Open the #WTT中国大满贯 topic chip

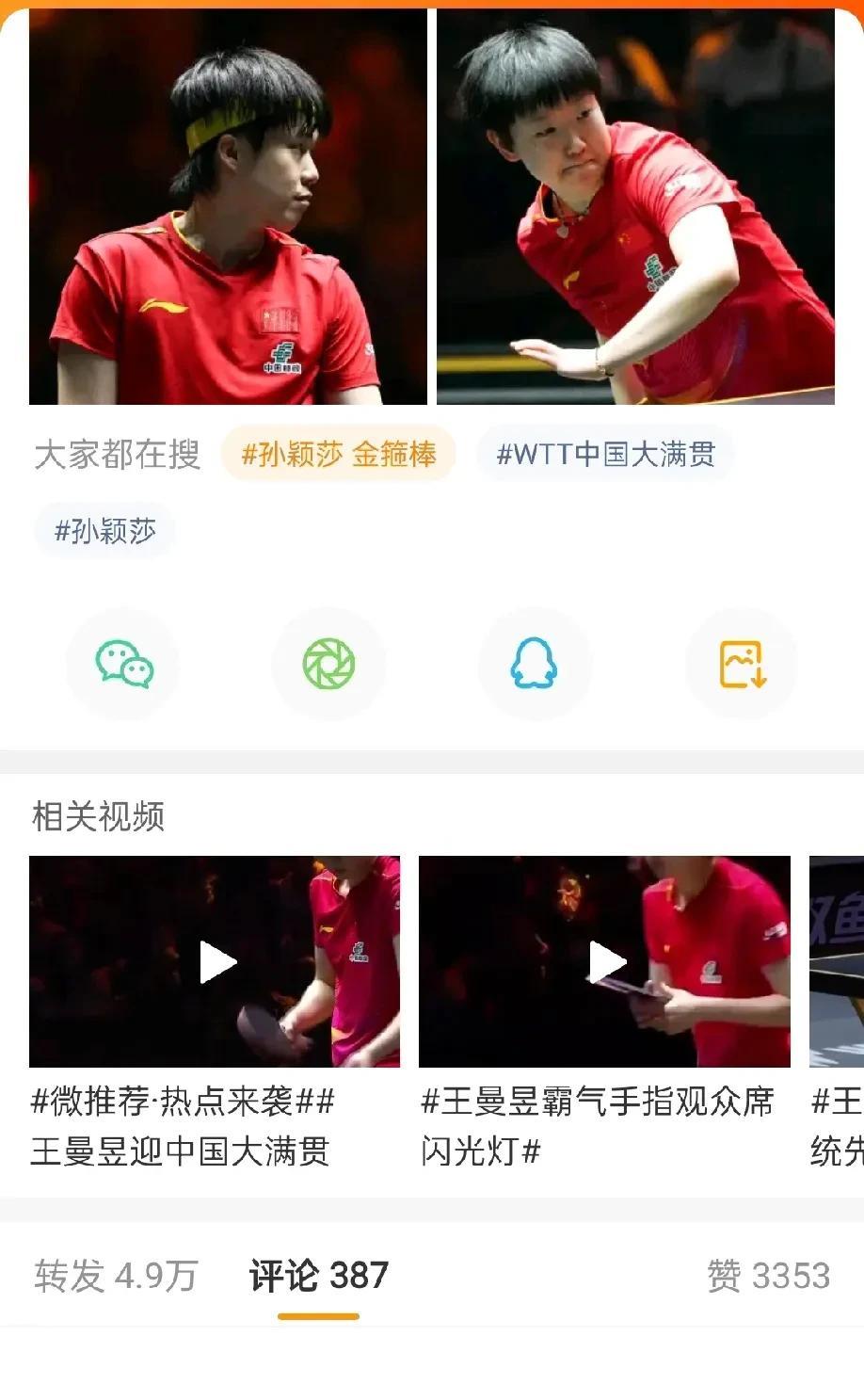[x=605, y=455]
